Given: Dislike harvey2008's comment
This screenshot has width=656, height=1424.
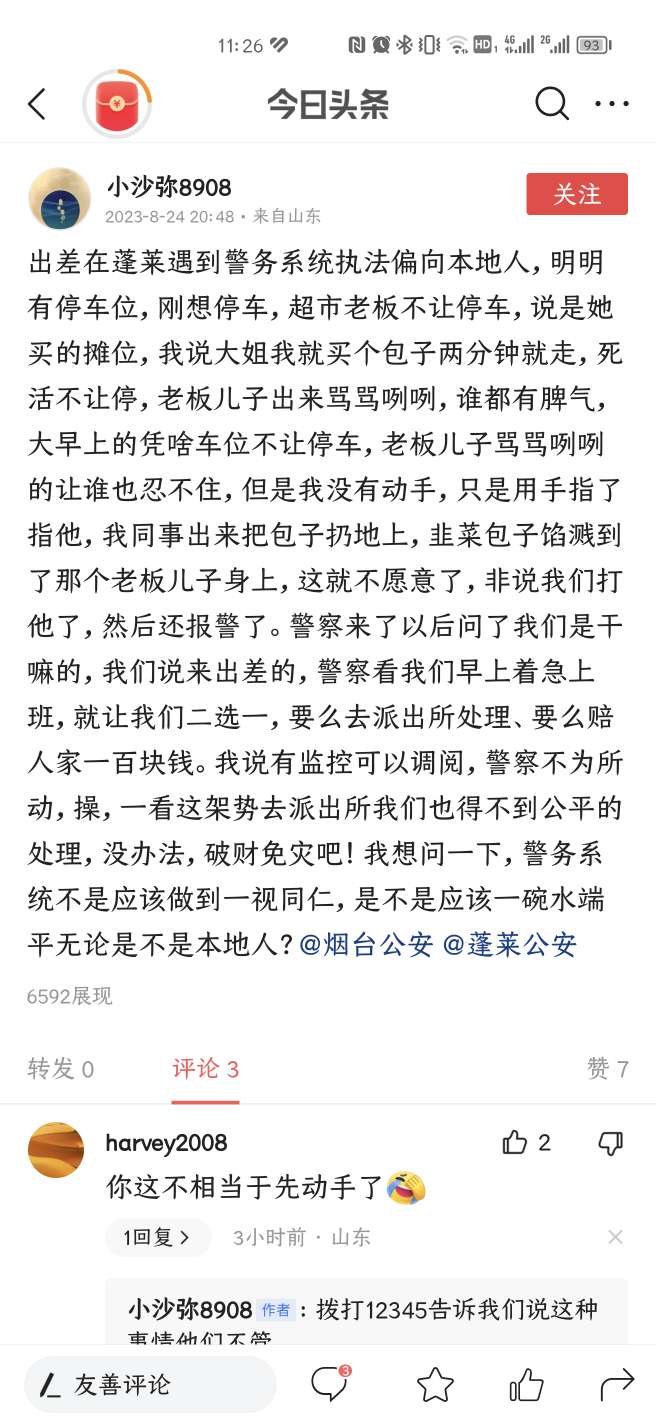Looking at the screenshot, I should (x=611, y=1143).
